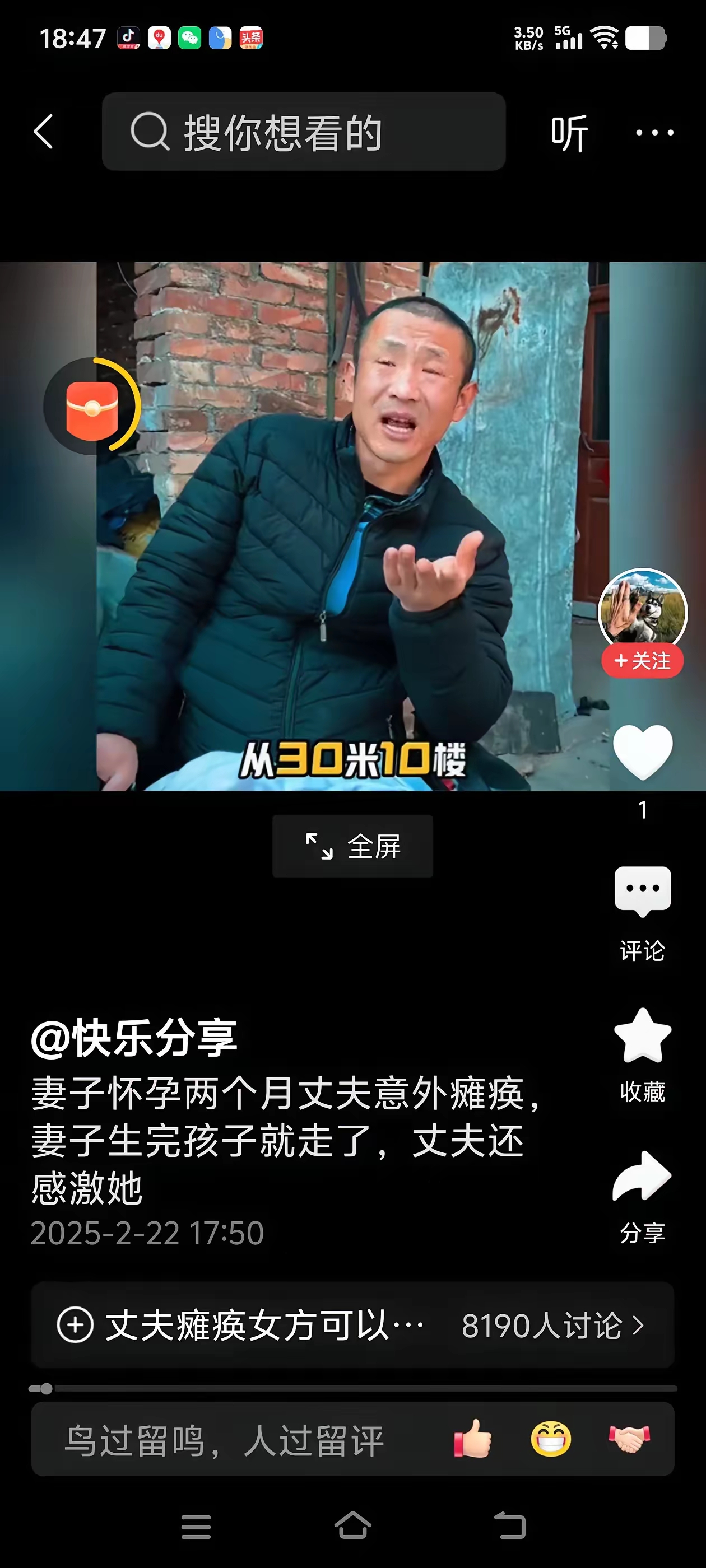Share the video via 分享 arrow
This screenshot has width=706, height=1568.
coord(643,1176)
